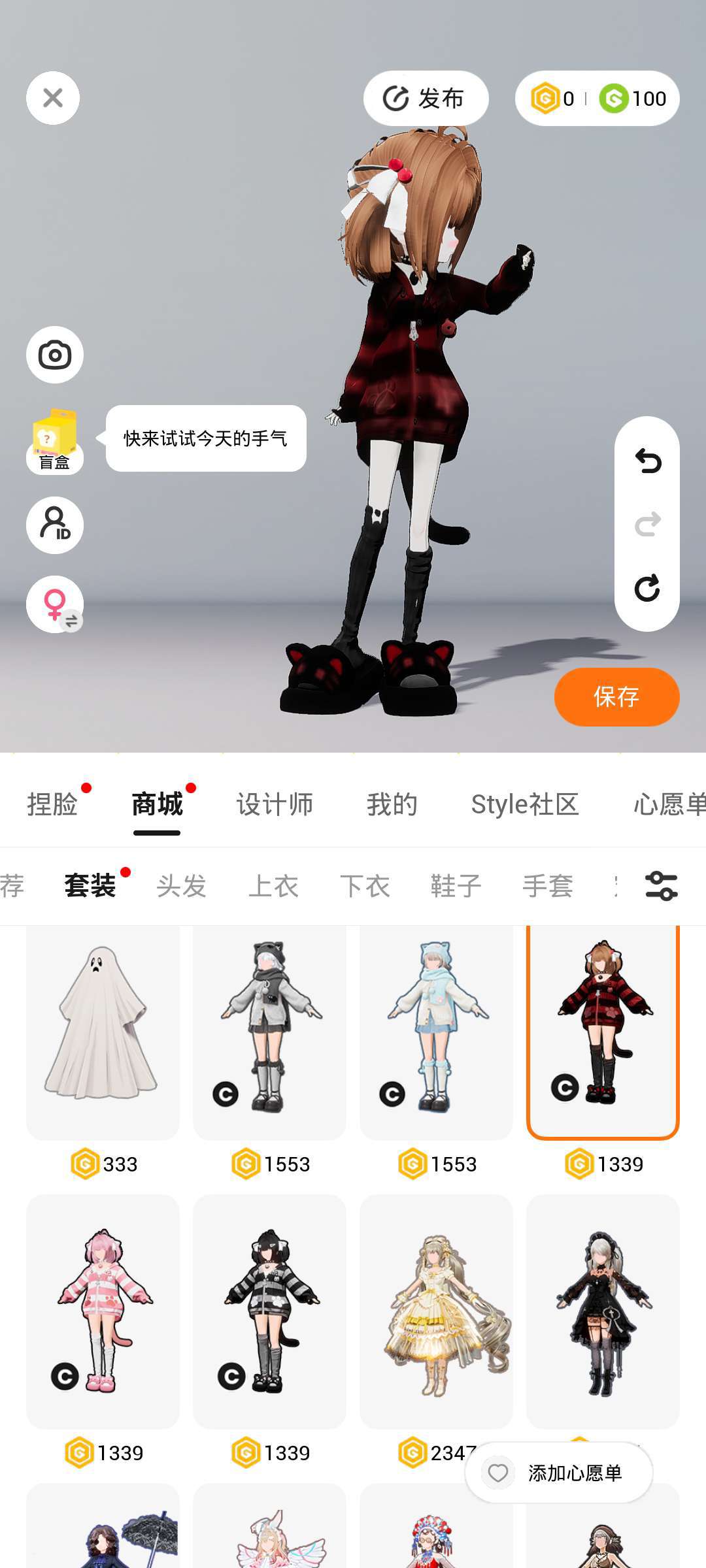706x1568 pixels.
Task: Open the 我的 tab
Action: click(392, 804)
